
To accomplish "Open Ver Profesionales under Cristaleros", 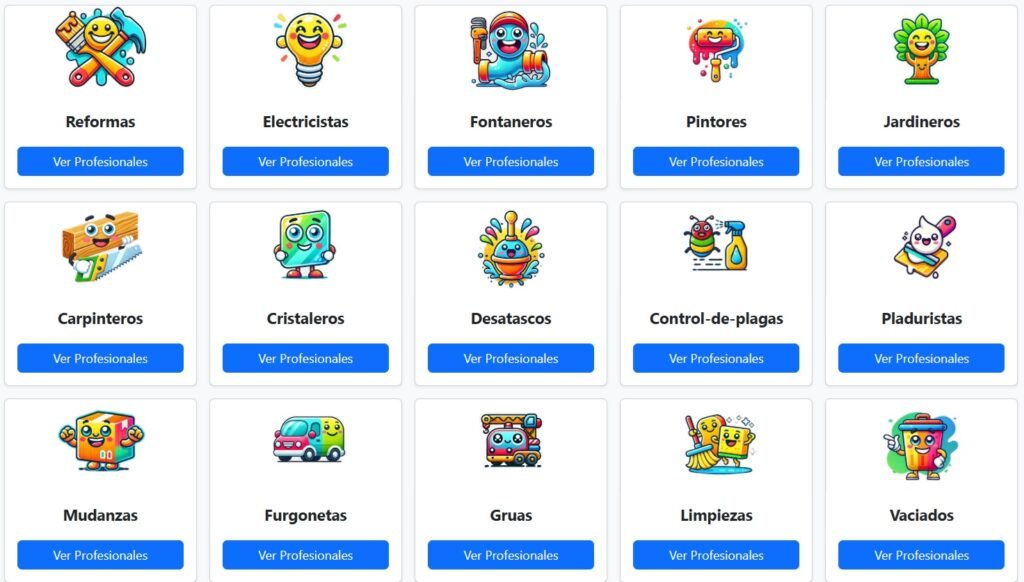I will pyautogui.click(x=305, y=358).
